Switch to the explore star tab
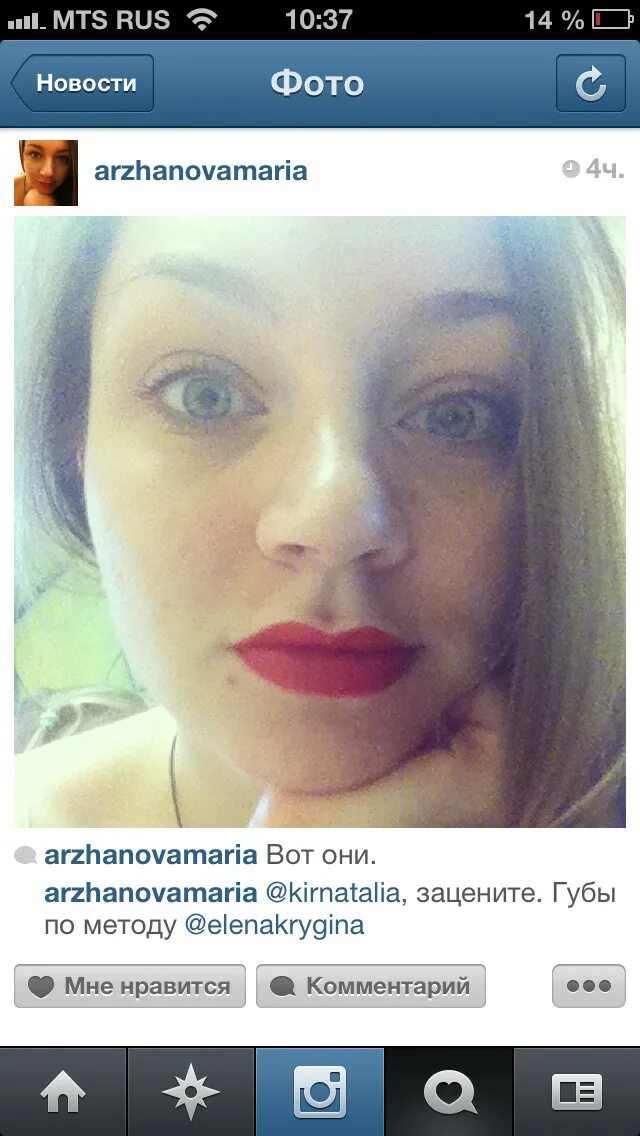Screen dimensions: 640x1136 pyautogui.click(x=191, y=1091)
